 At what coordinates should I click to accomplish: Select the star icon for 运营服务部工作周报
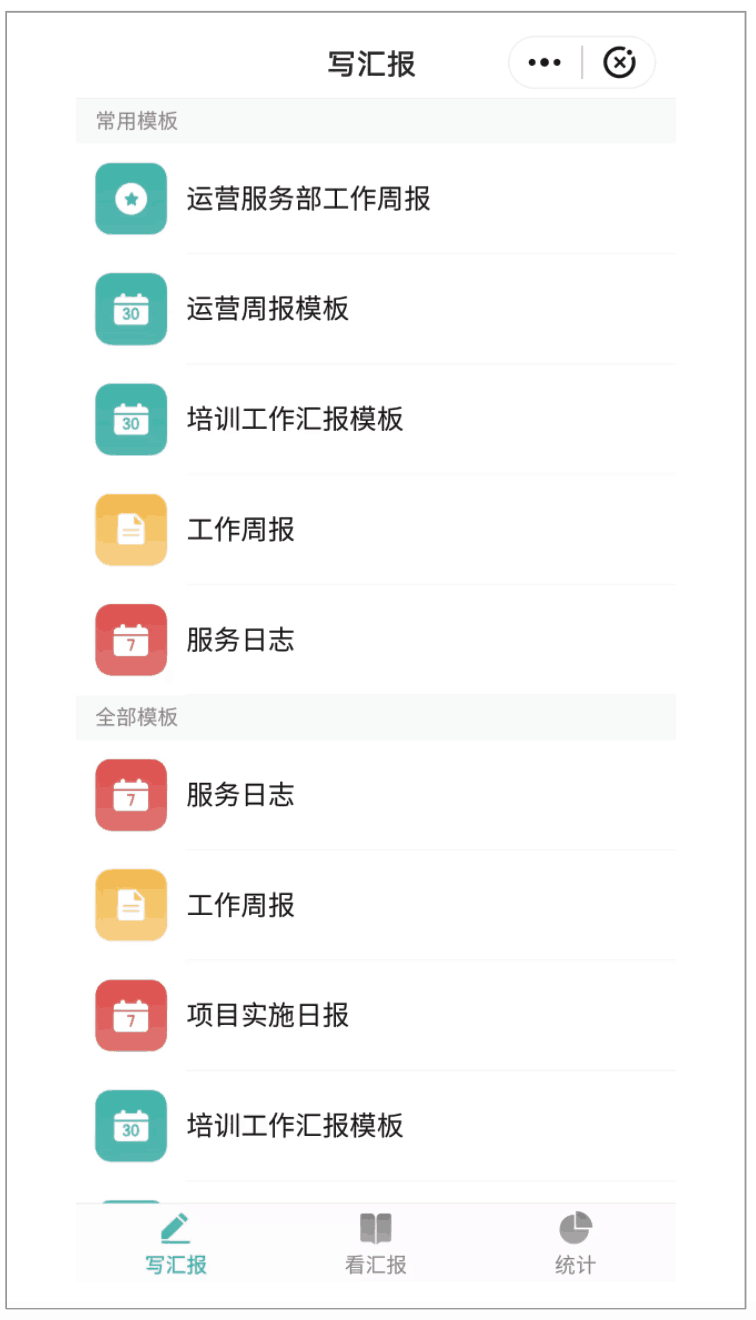click(x=130, y=199)
